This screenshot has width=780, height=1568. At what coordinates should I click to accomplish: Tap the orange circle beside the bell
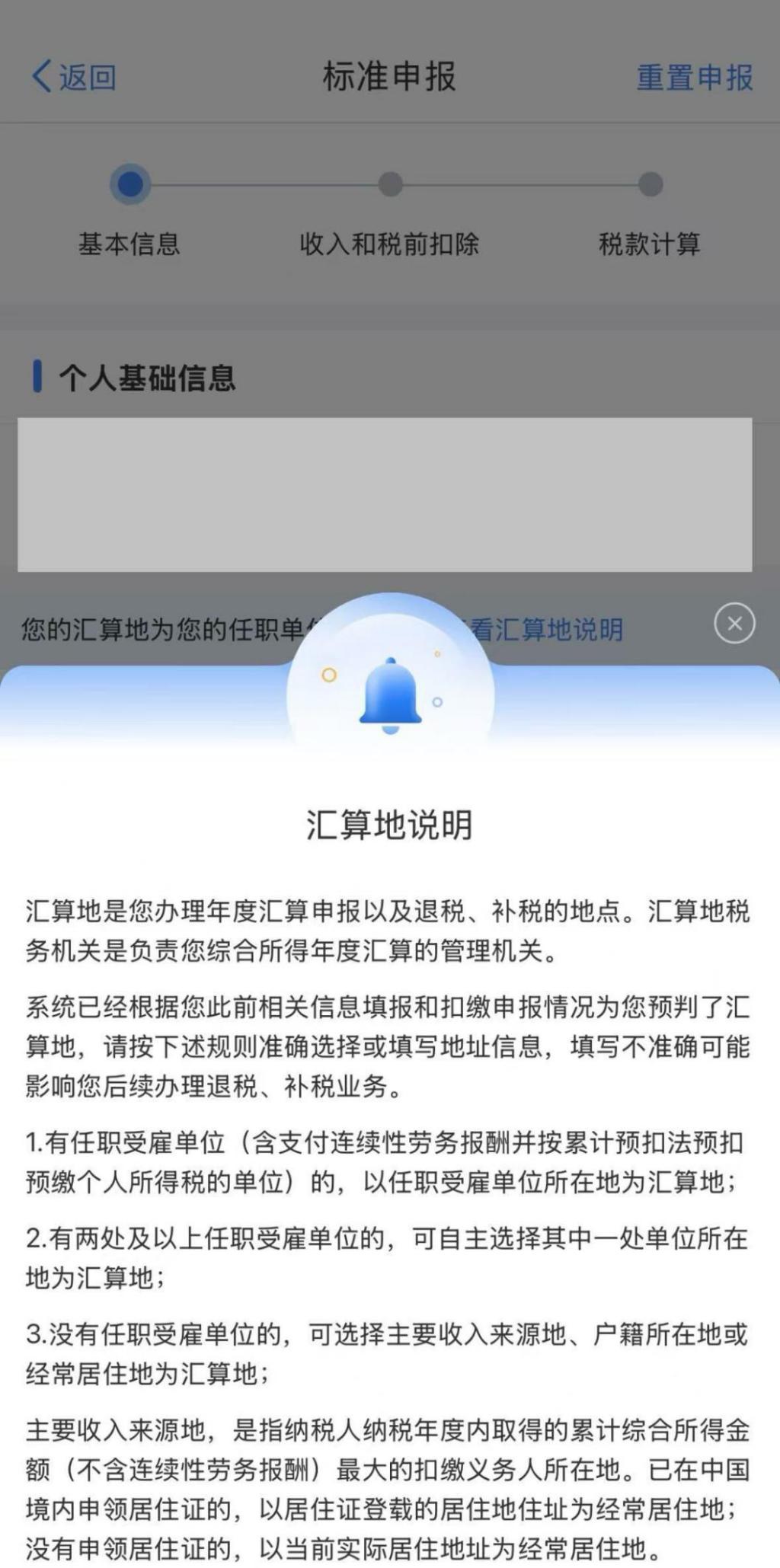click(x=331, y=673)
